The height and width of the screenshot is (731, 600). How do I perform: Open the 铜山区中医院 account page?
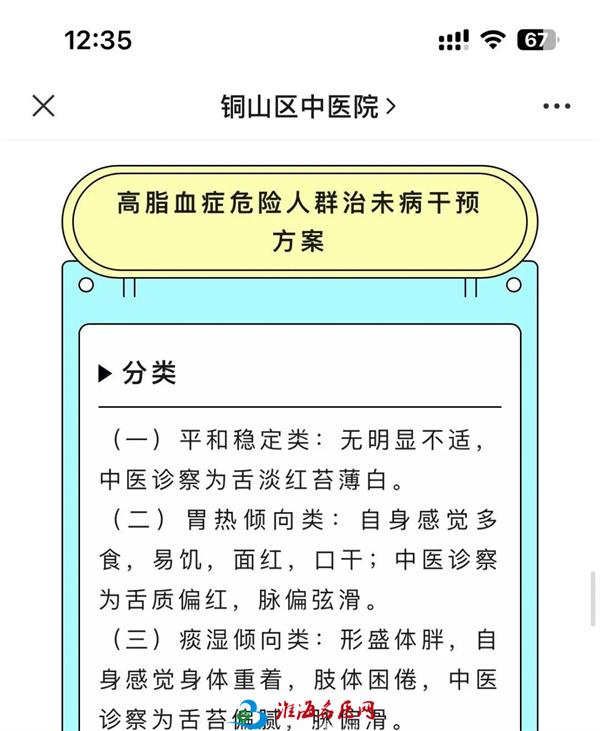click(308, 106)
